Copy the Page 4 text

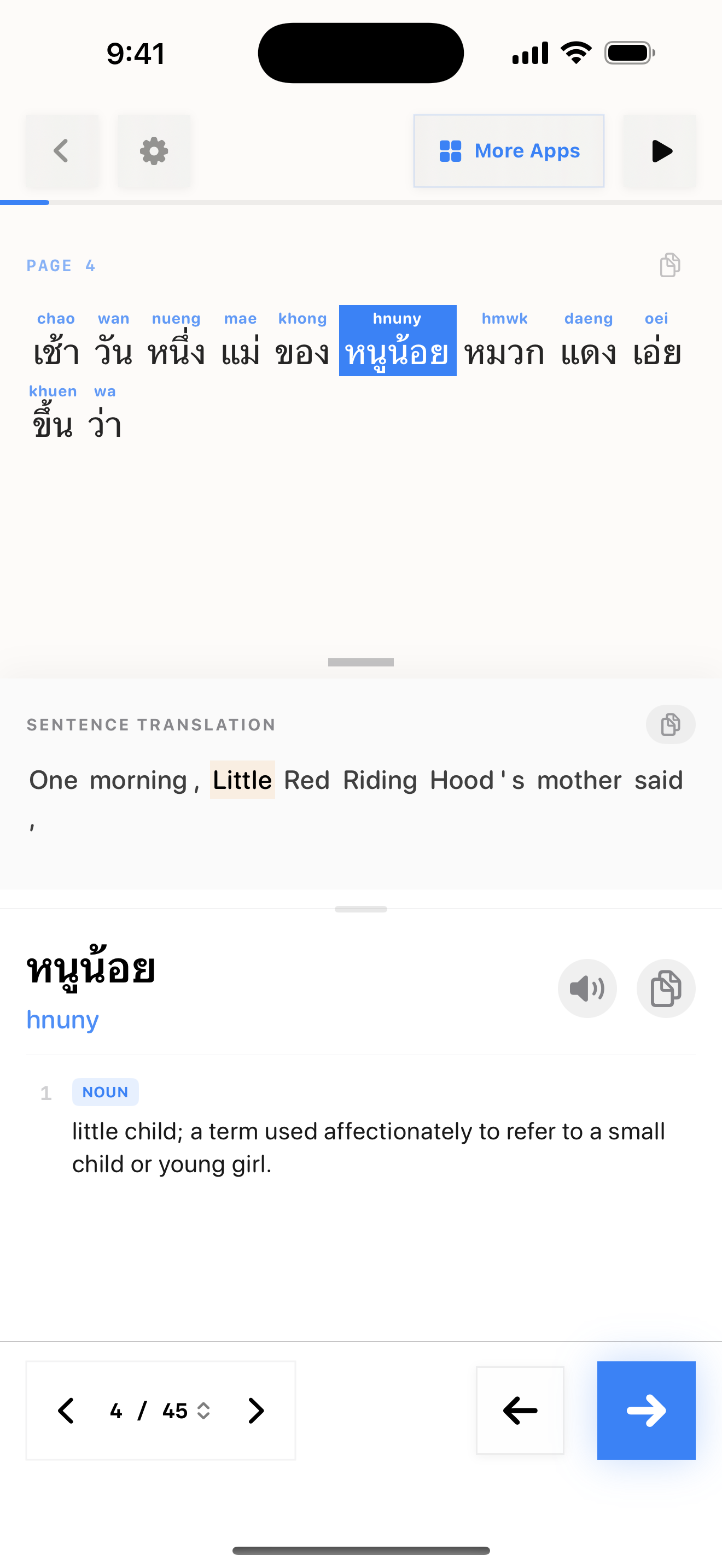coord(669,265)
